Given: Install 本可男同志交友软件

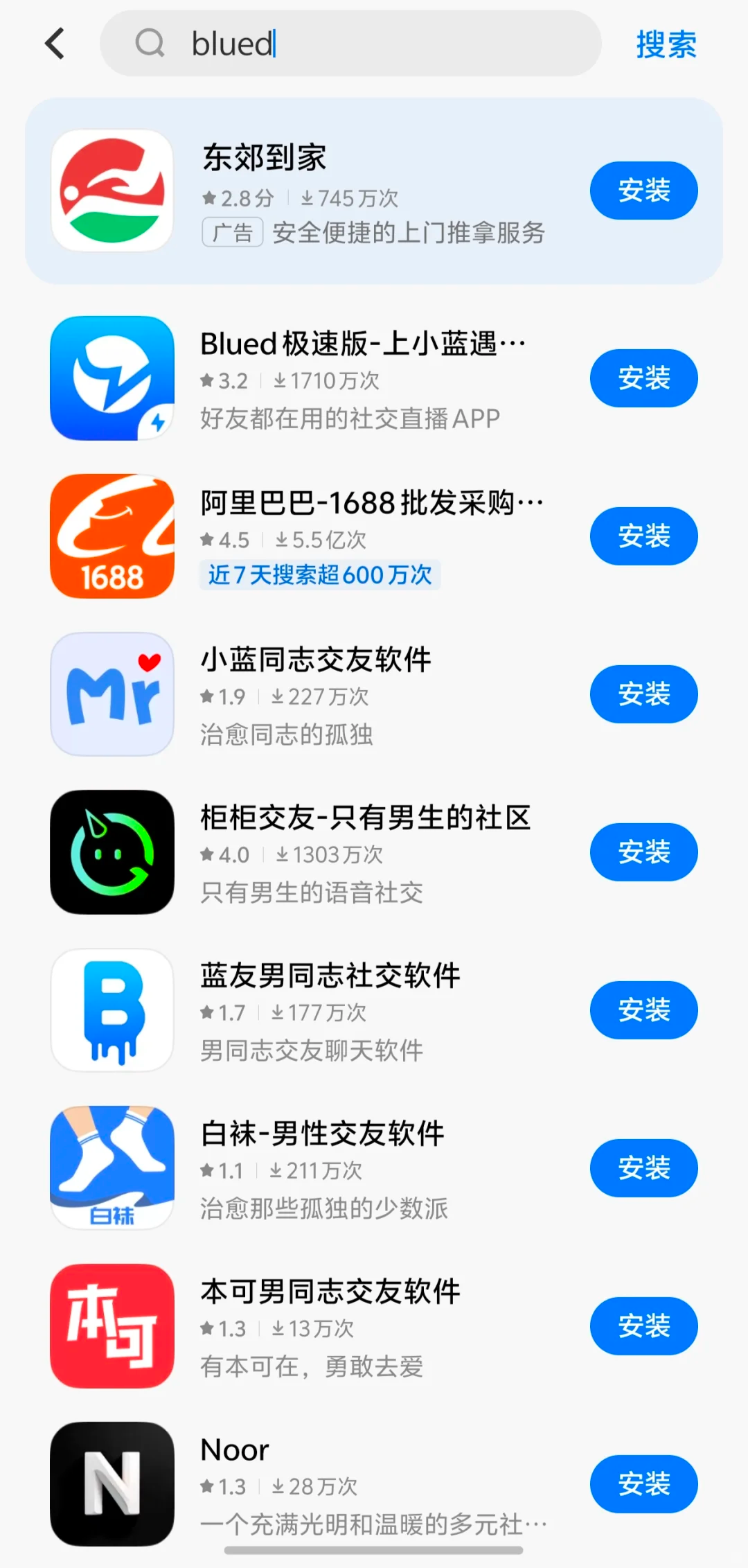Looking at the screenshot, I should tap(643, 1326).
